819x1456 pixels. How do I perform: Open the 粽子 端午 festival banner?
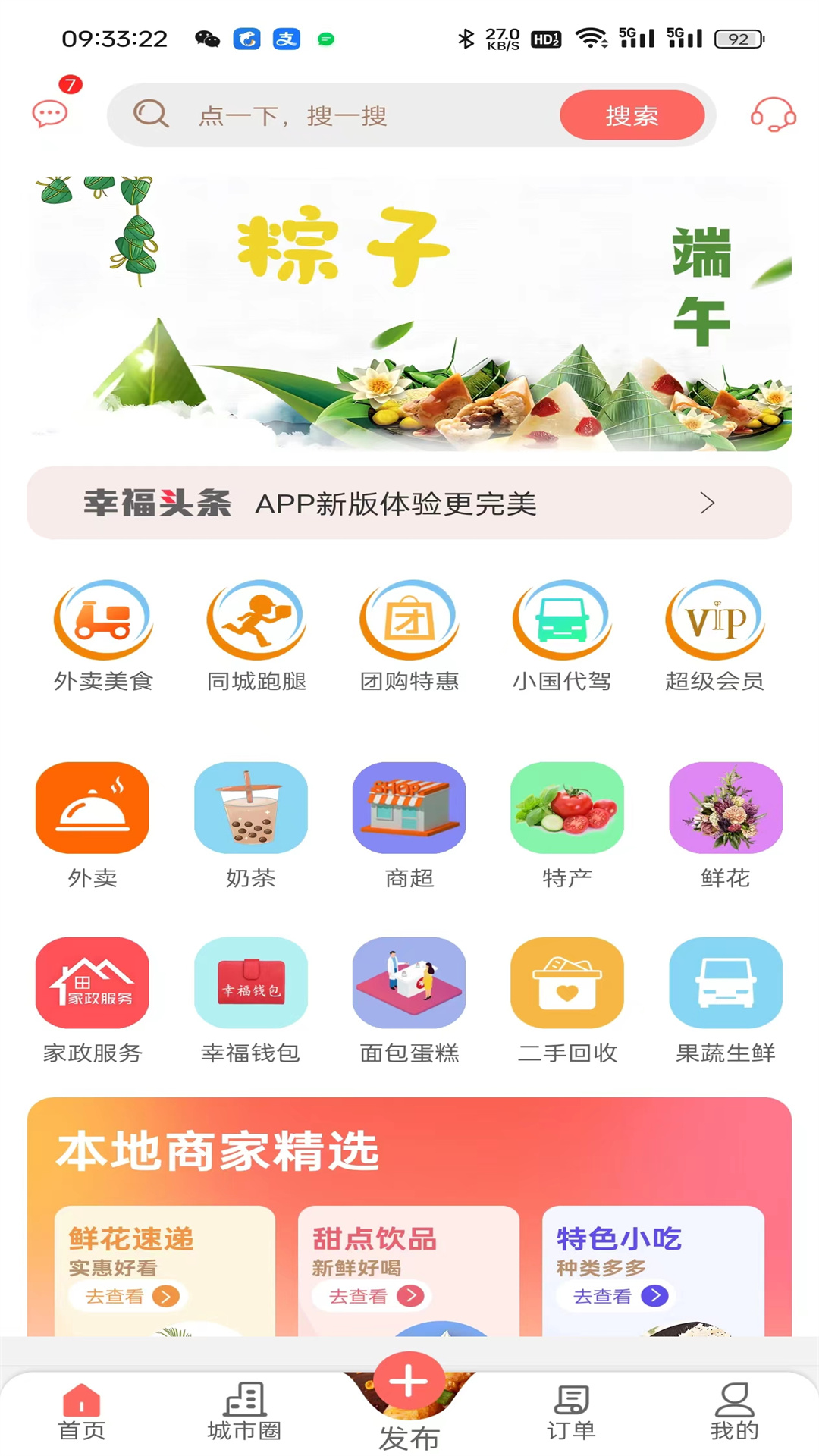tap(409, 313)
